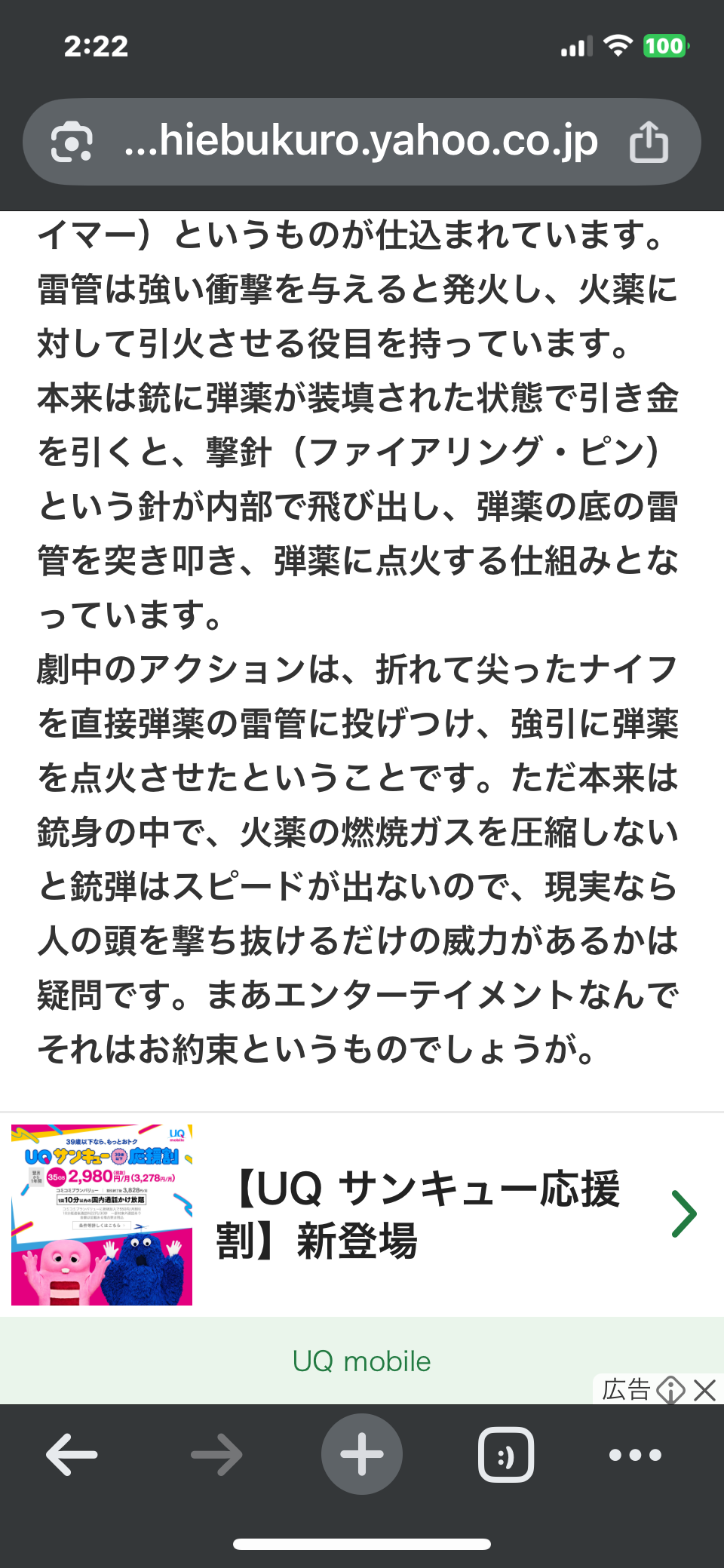Open the UQ サンキュー応援割 ad thumbnail

click(102, 1214)
